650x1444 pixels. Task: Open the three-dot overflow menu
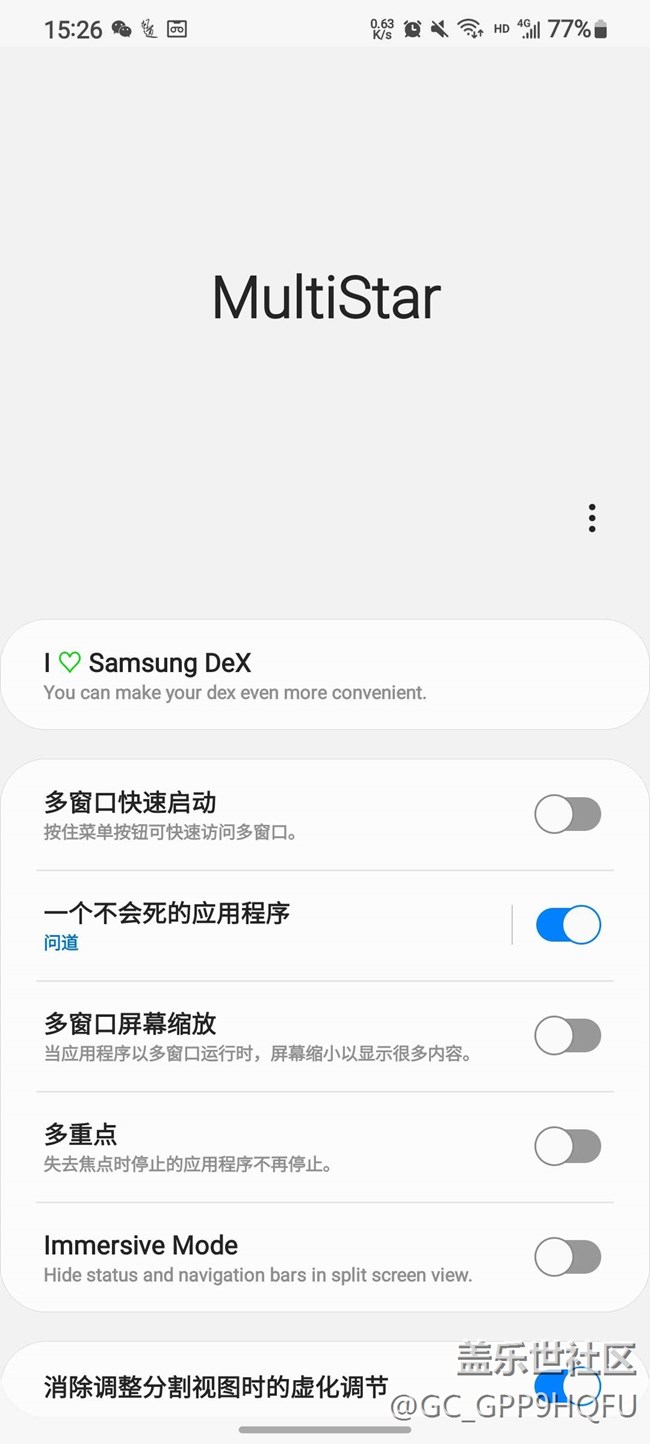click(592, 518)
